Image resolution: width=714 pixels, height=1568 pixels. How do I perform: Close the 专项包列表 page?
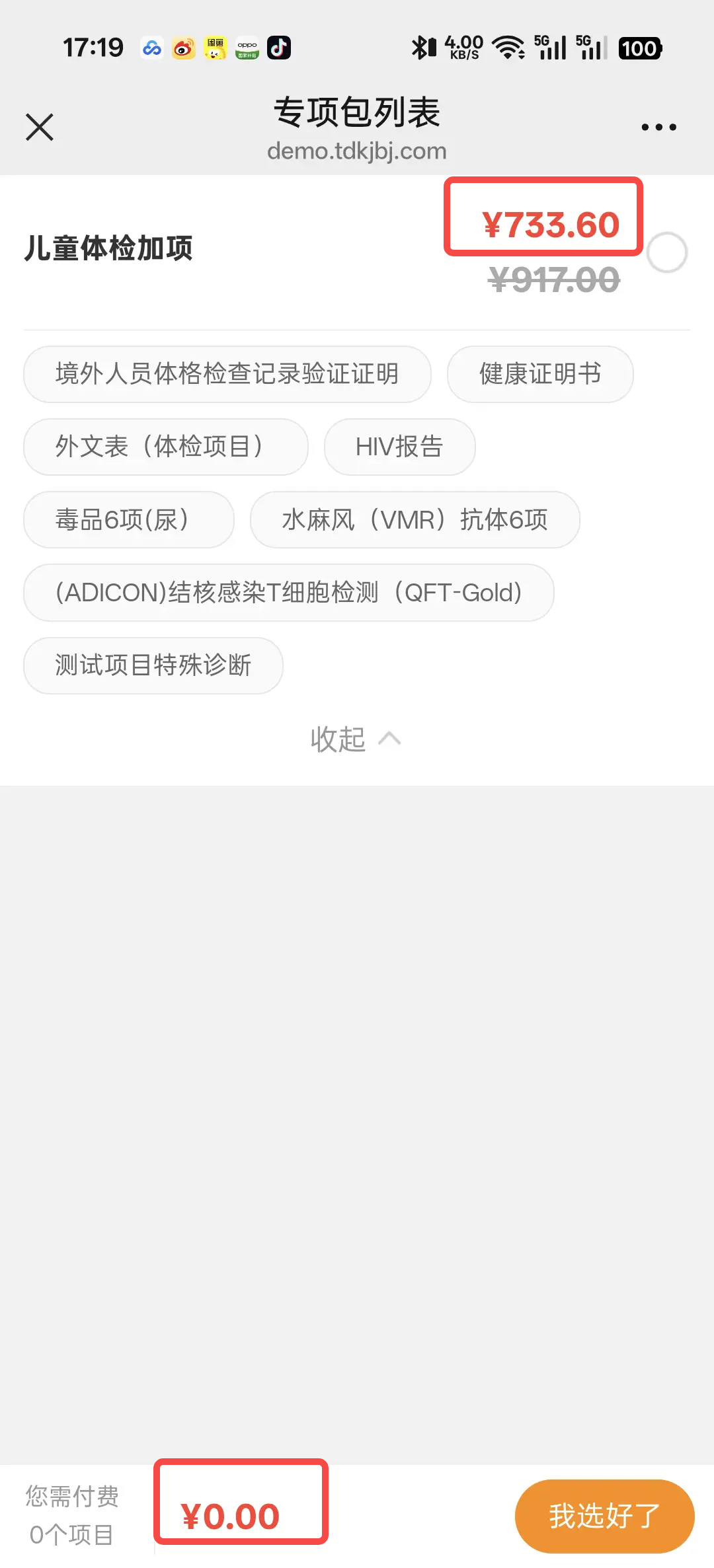pos(40,127)
